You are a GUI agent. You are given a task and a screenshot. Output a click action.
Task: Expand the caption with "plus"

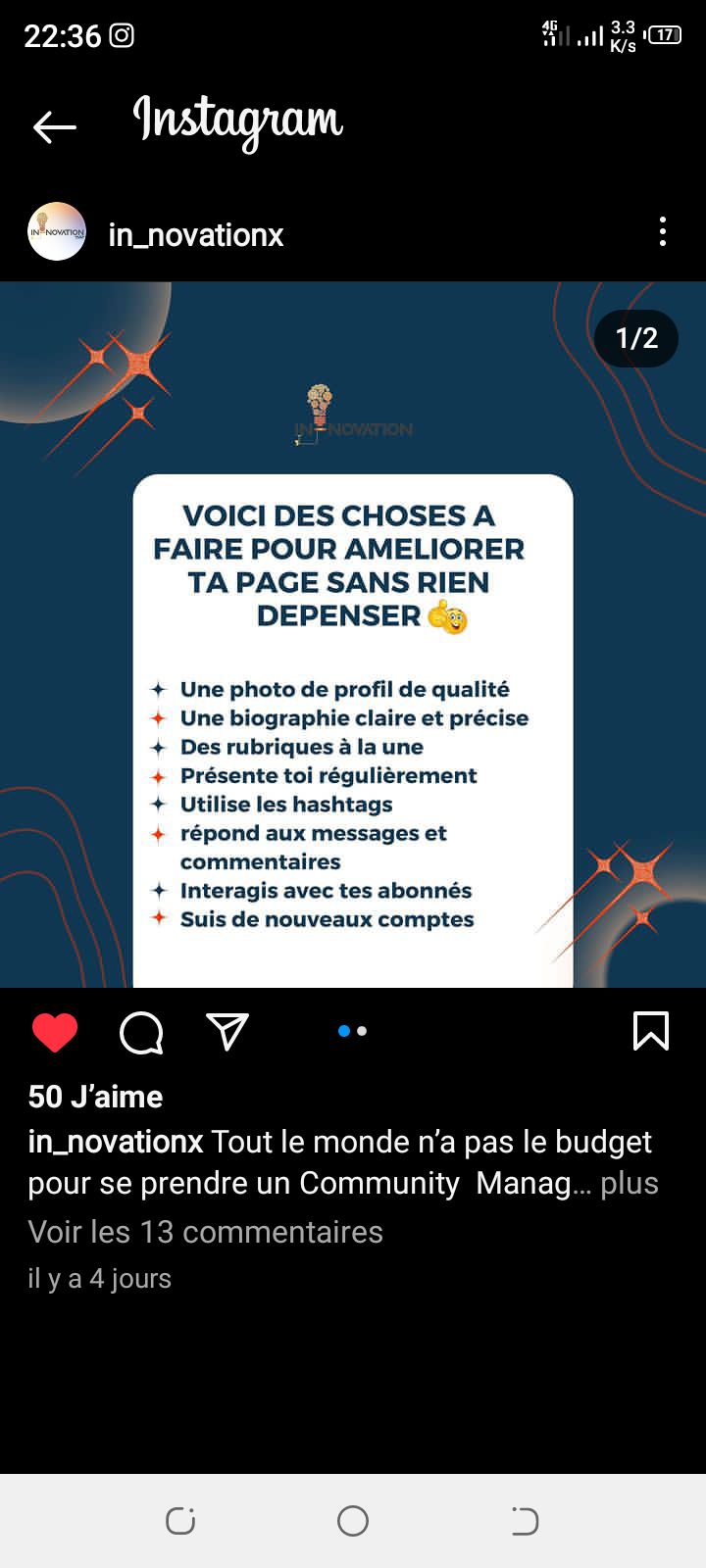coord(629,1183)
